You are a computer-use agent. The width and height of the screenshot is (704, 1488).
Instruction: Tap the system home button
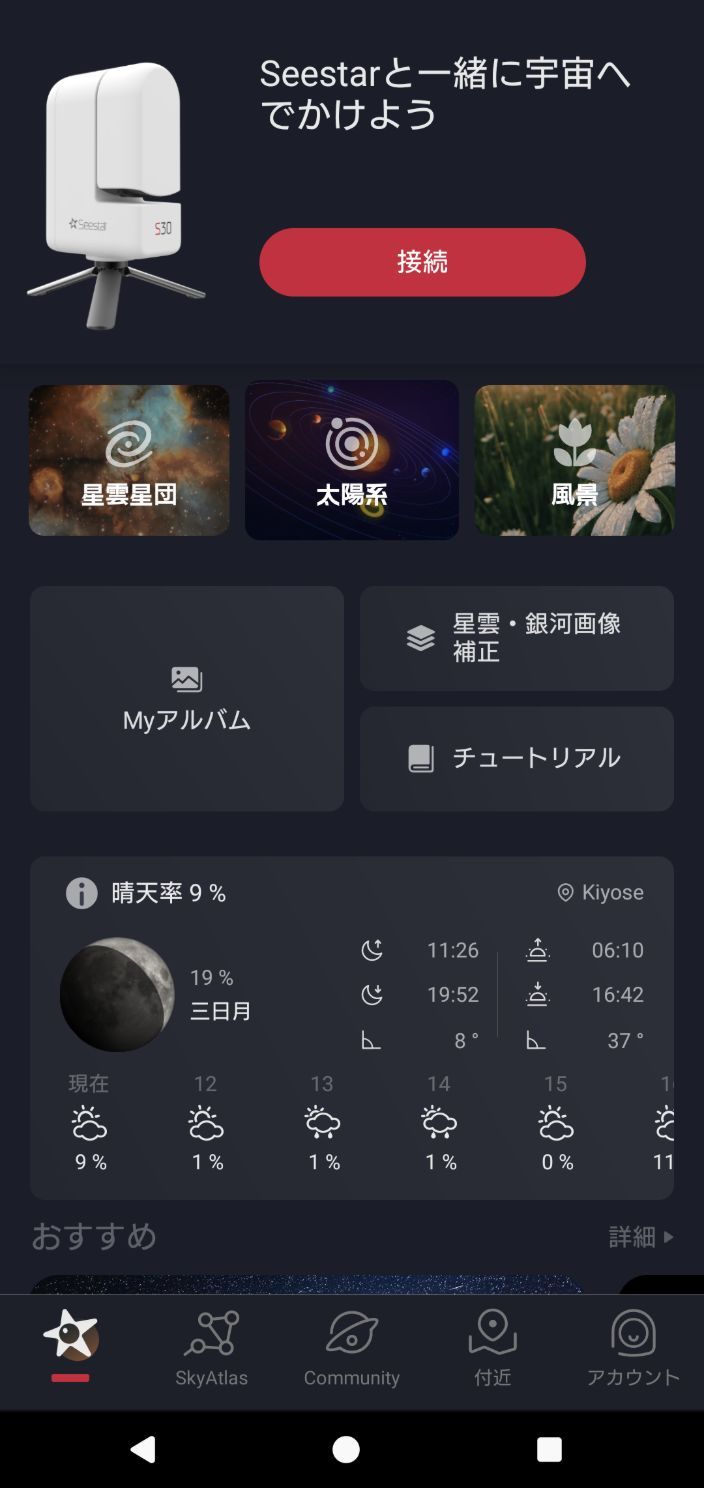pos(346,1449)
